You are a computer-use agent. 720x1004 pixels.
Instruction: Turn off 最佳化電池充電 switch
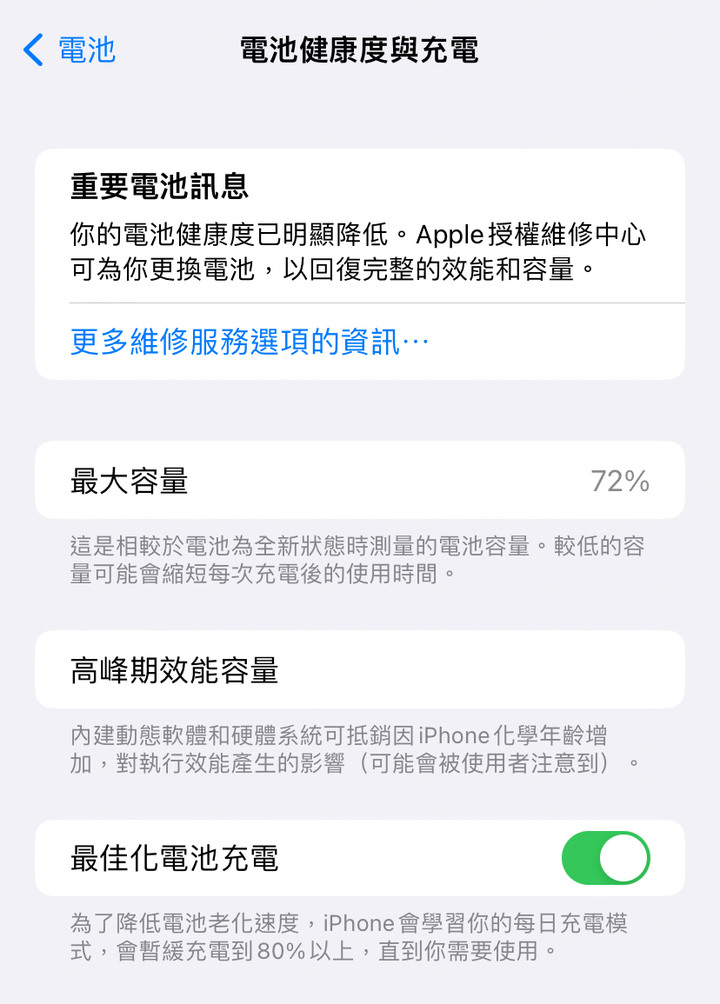click(605, 858)
